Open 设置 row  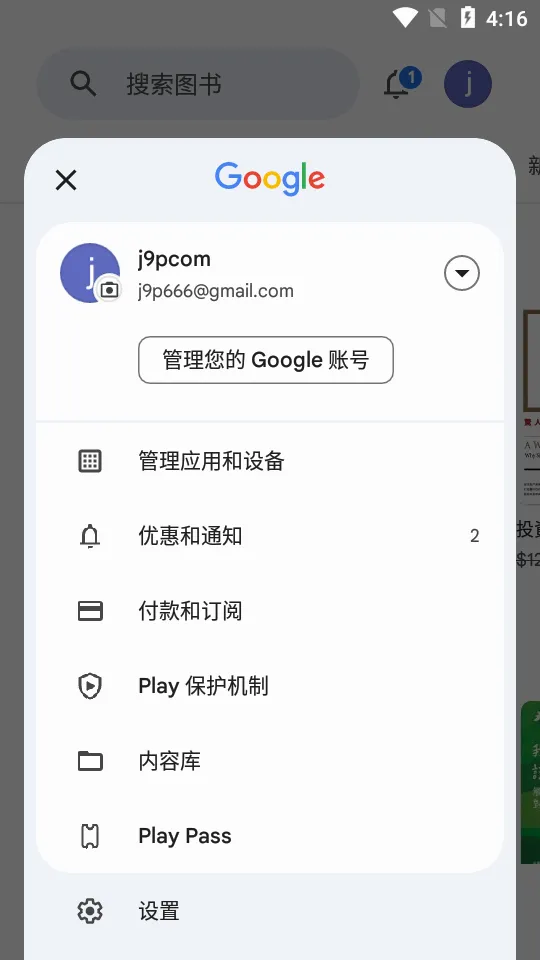point(270,911)
